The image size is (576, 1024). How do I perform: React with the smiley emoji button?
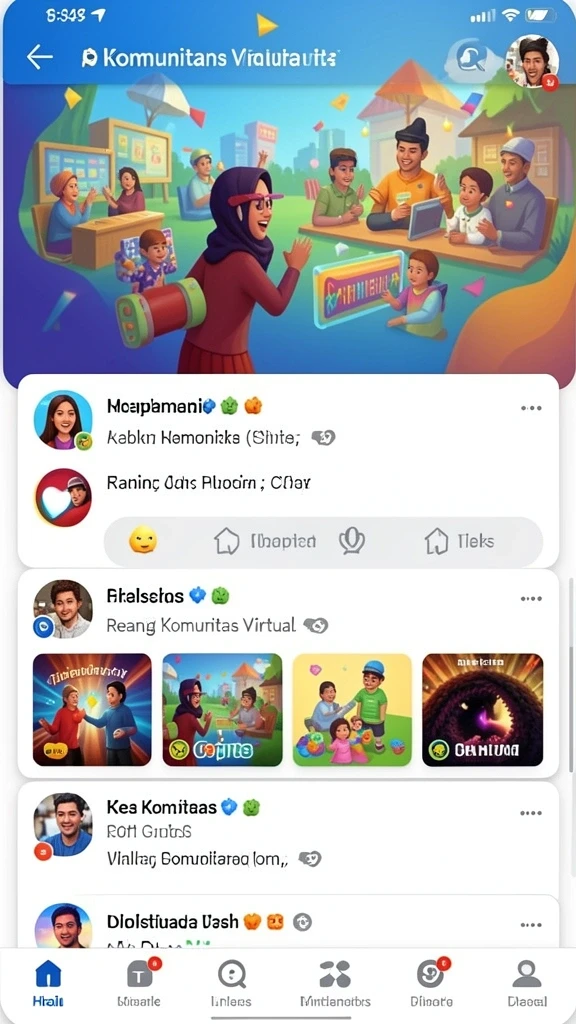click(143, 541)
